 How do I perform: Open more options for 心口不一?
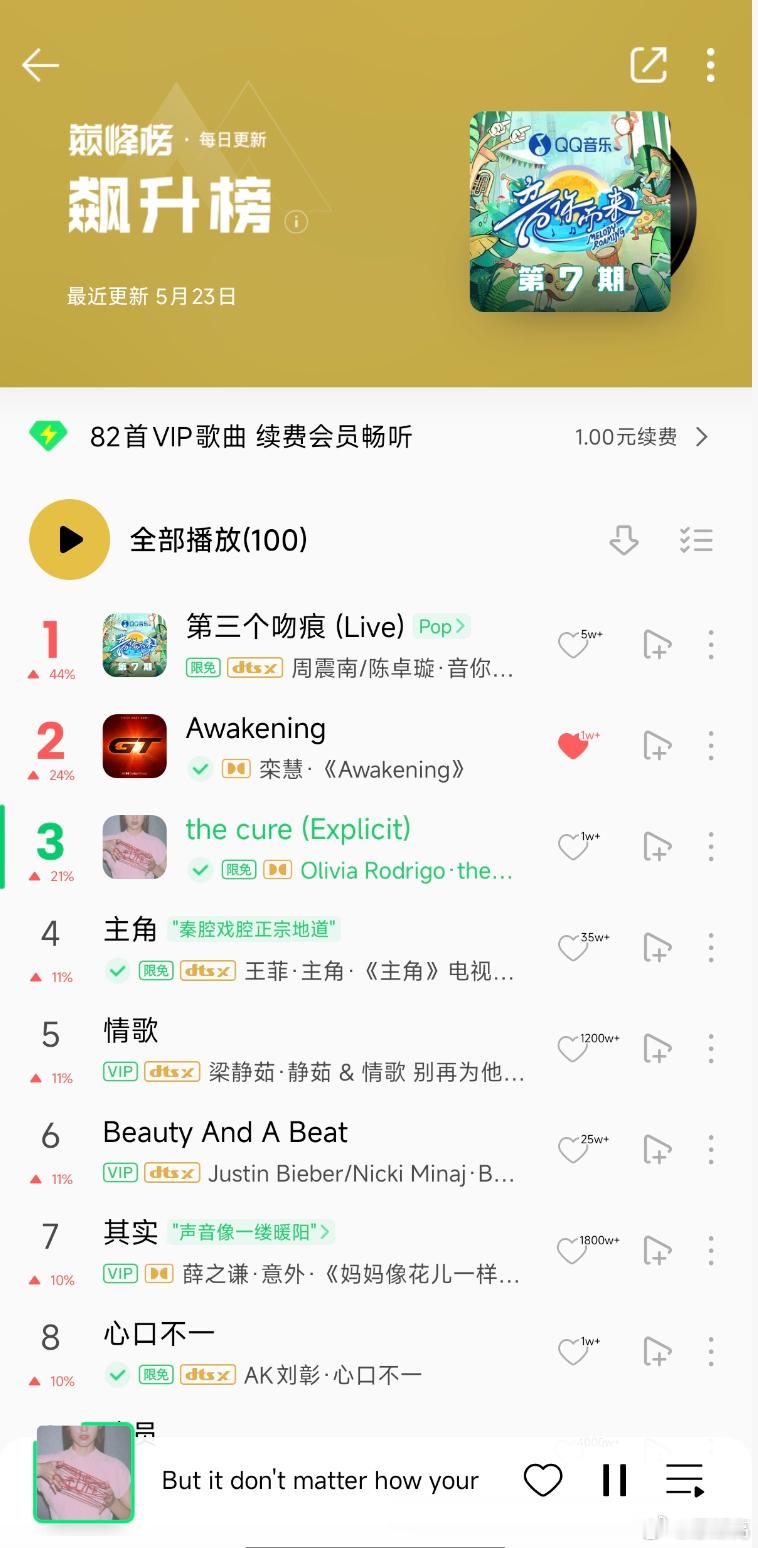tap(711, 1351)
